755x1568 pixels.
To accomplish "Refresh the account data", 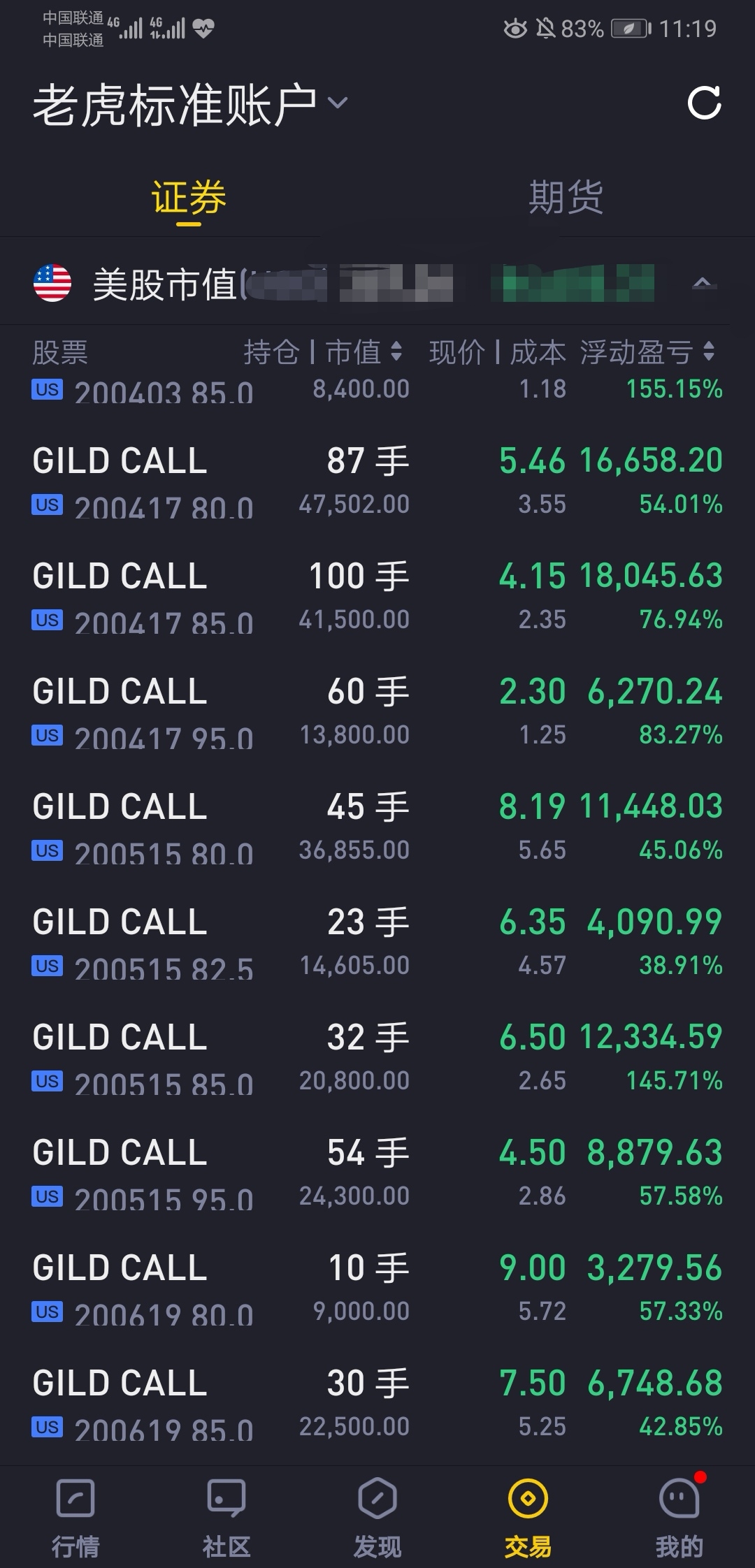I will [703, 103].
